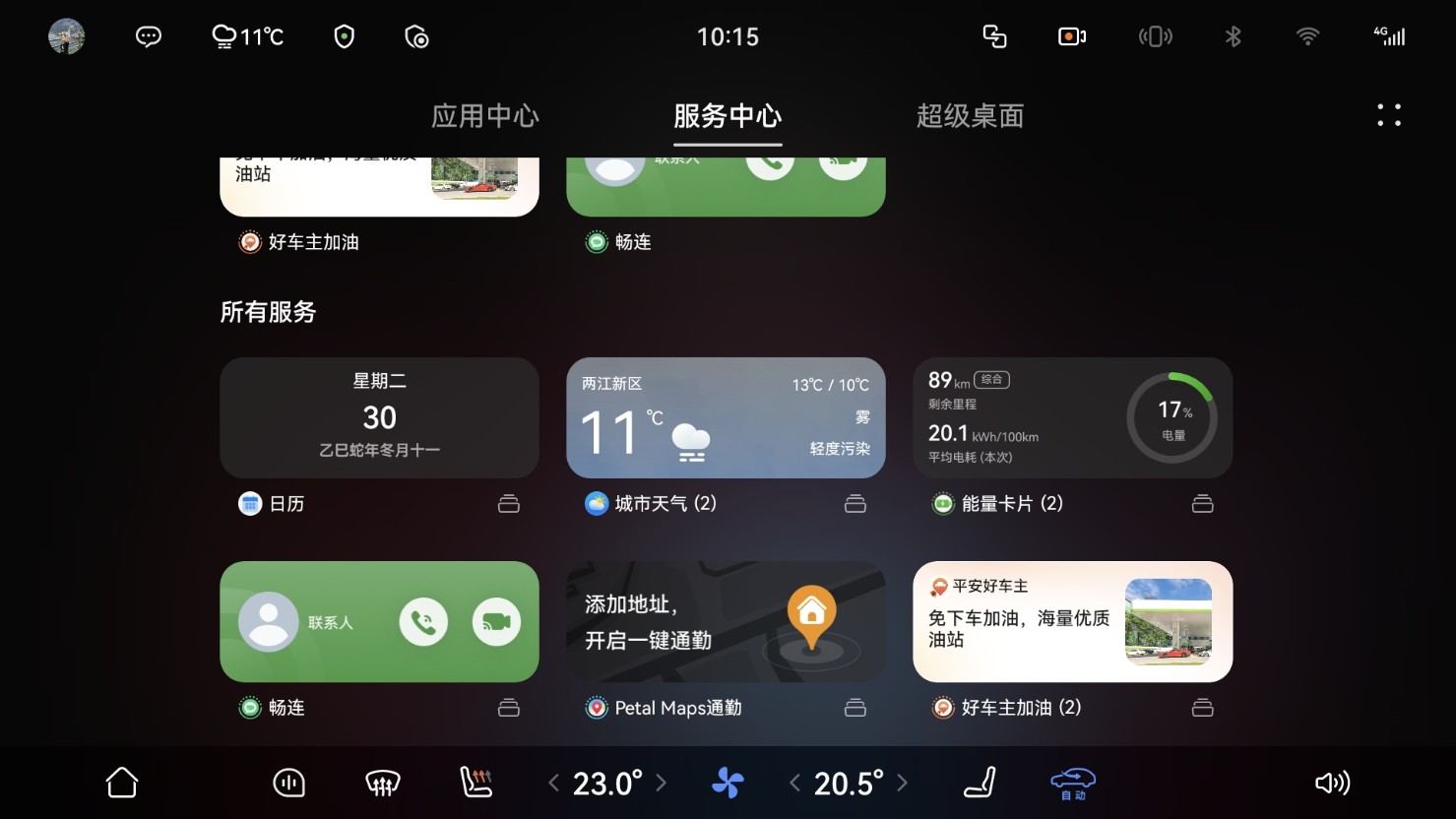This screenshot has height=819, width=1456.
Task: Switch to the 超级桌面 tab
Action: 970,116
